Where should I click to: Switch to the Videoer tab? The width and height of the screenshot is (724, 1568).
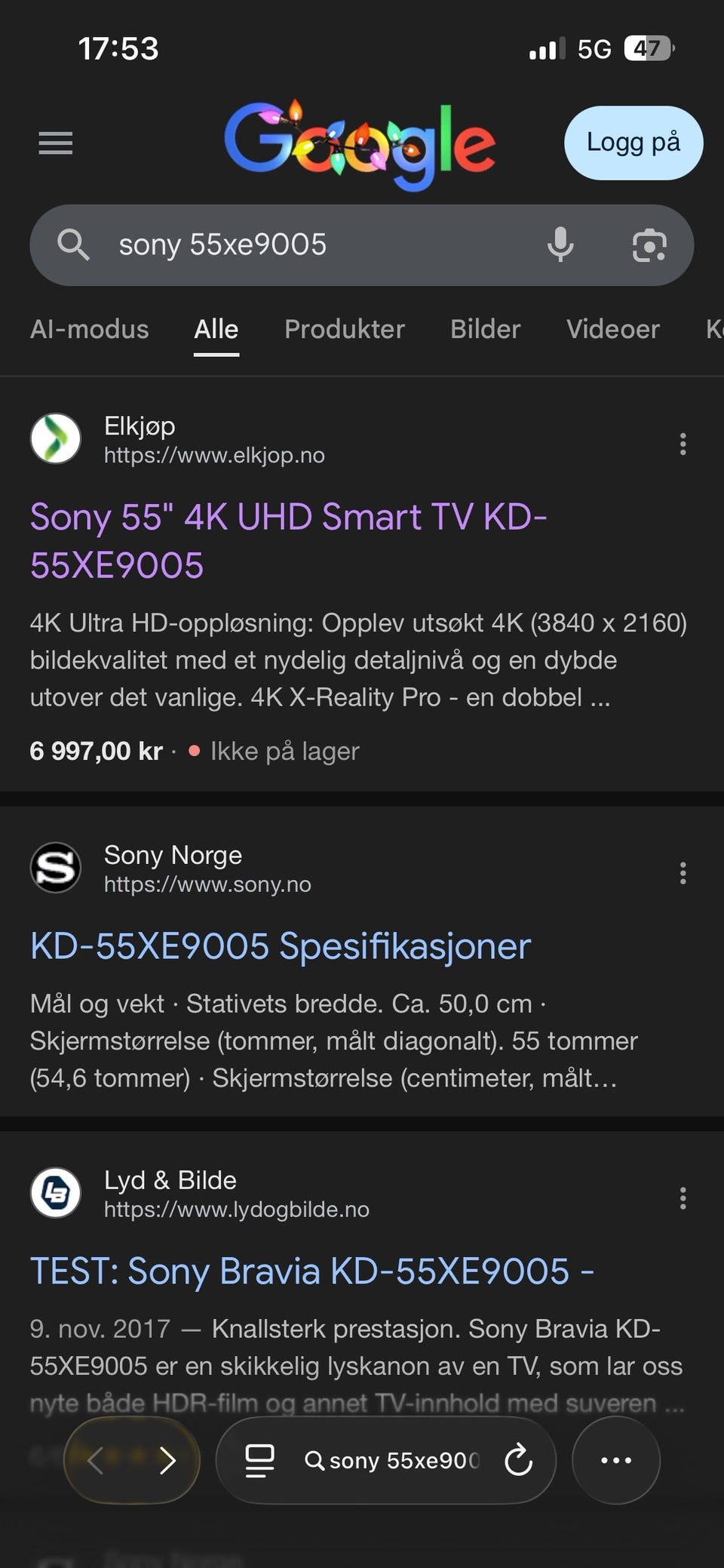[x=613, y=329]
